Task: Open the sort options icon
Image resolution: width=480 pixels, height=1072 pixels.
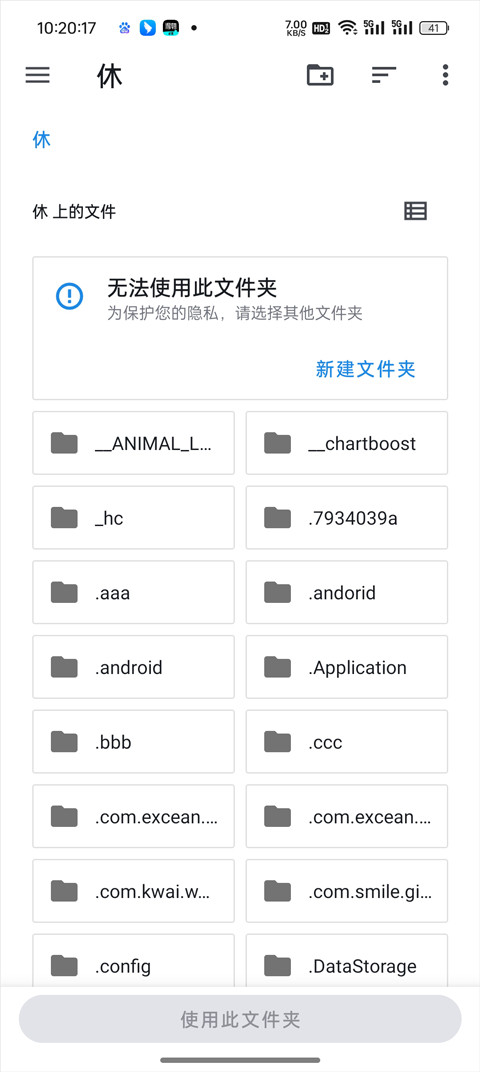Action: 384,75
